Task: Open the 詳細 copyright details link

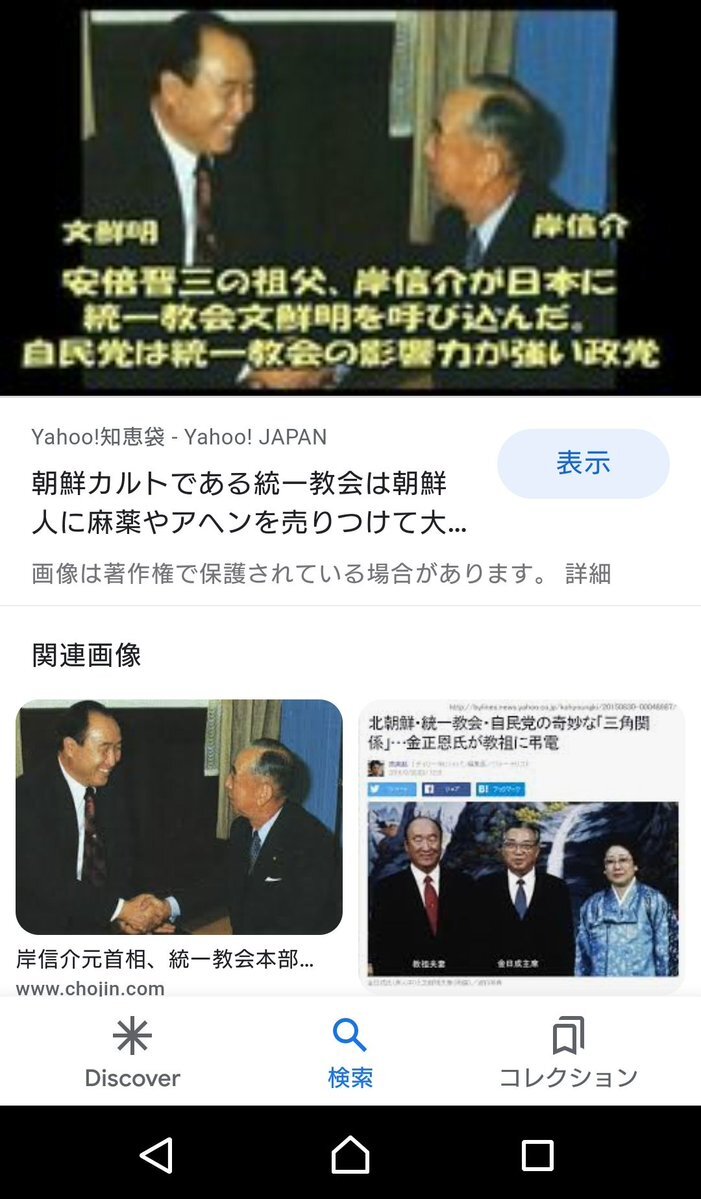Action: click(587, 574)
